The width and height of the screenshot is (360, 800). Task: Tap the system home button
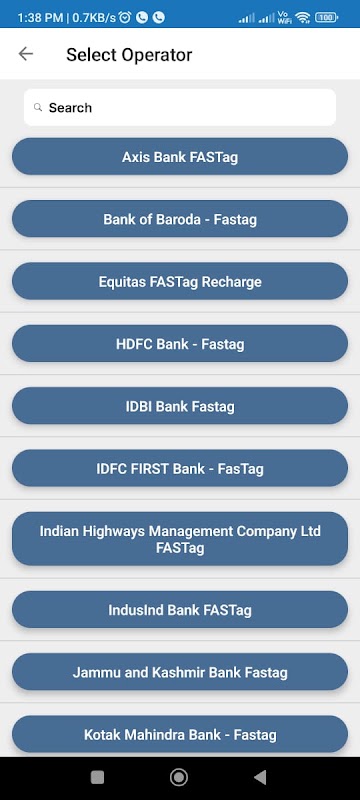[178, 777]
